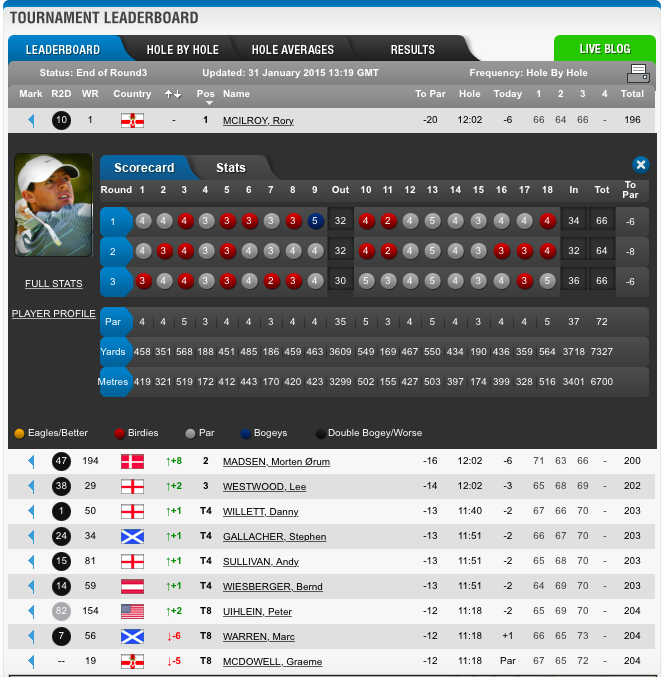
Task: Switch to the Stats tab in the scorecard
Action: 230,168
